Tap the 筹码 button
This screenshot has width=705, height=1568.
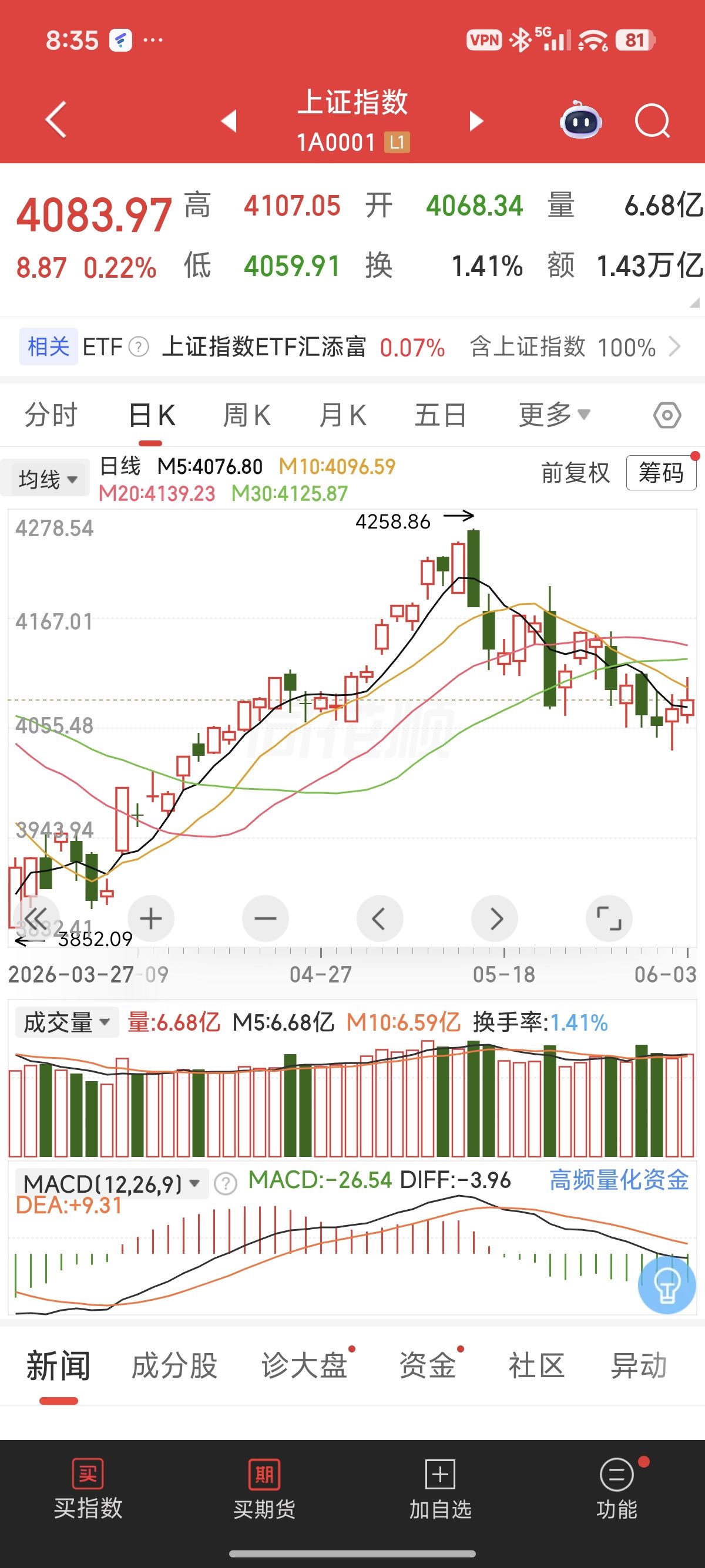(x=661, y=473)
